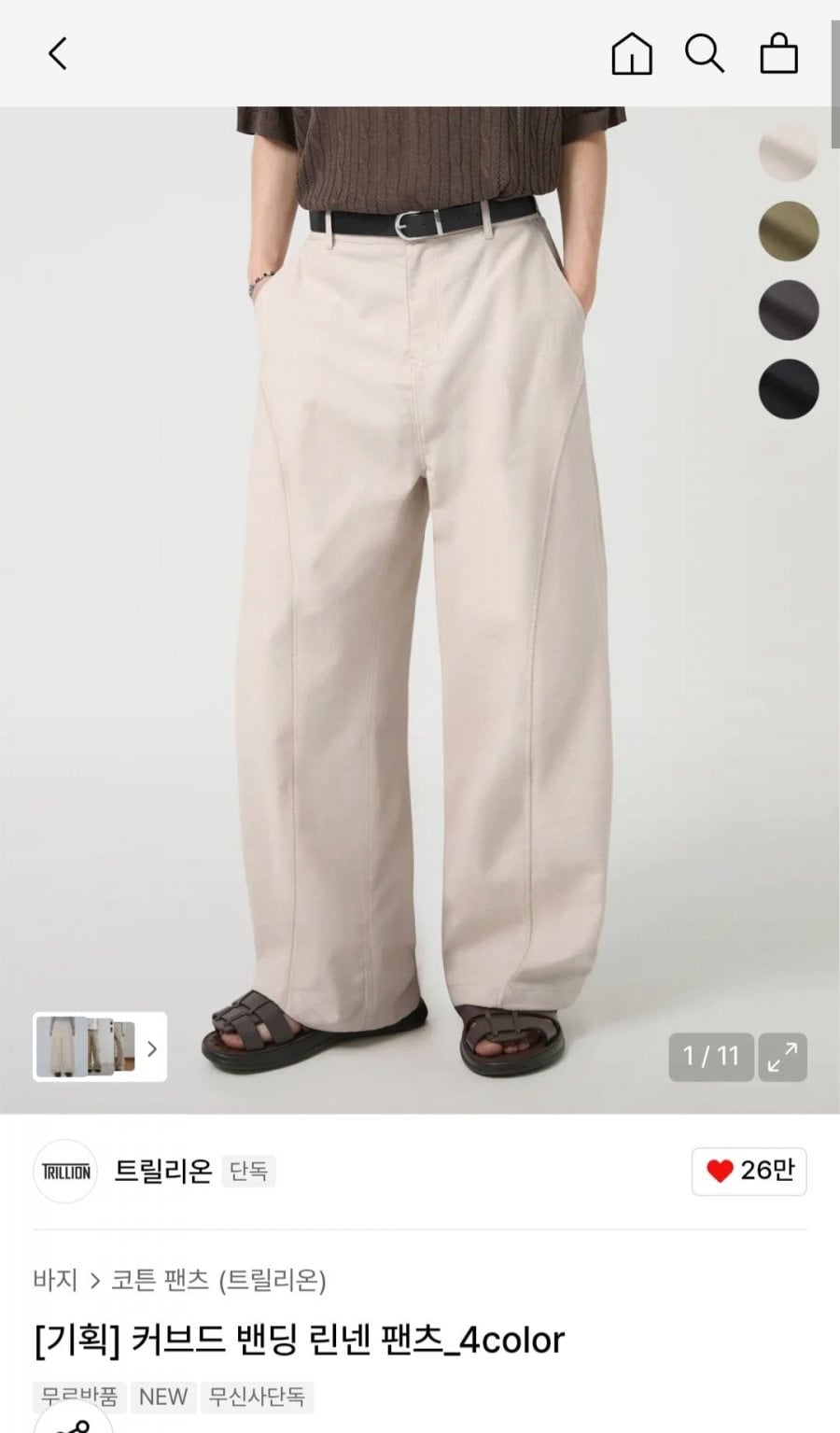840x1433 pixels.
Task: Open the 트릴리온 brand page
Action: tap(162, 1171)
